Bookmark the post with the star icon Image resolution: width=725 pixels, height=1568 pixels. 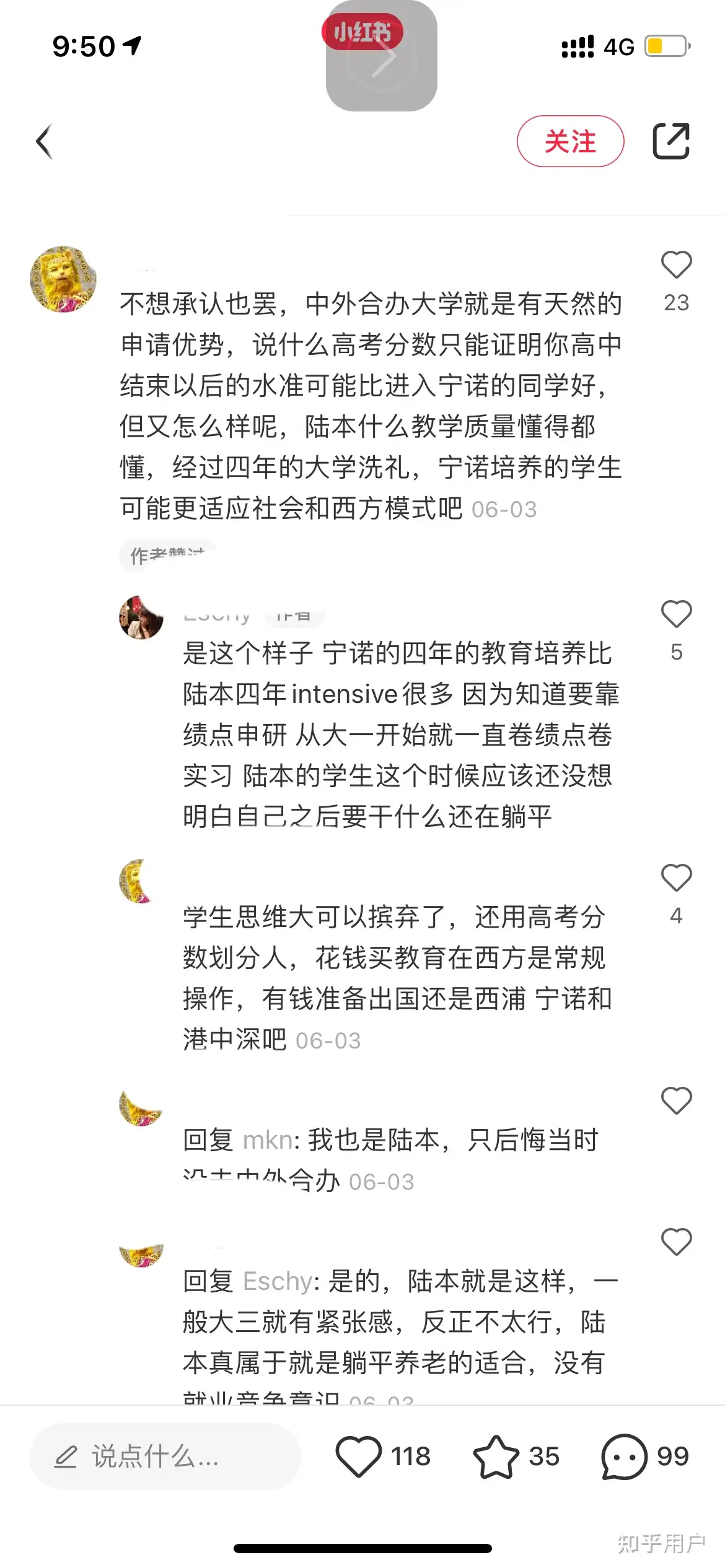[x=496, y=1457]
